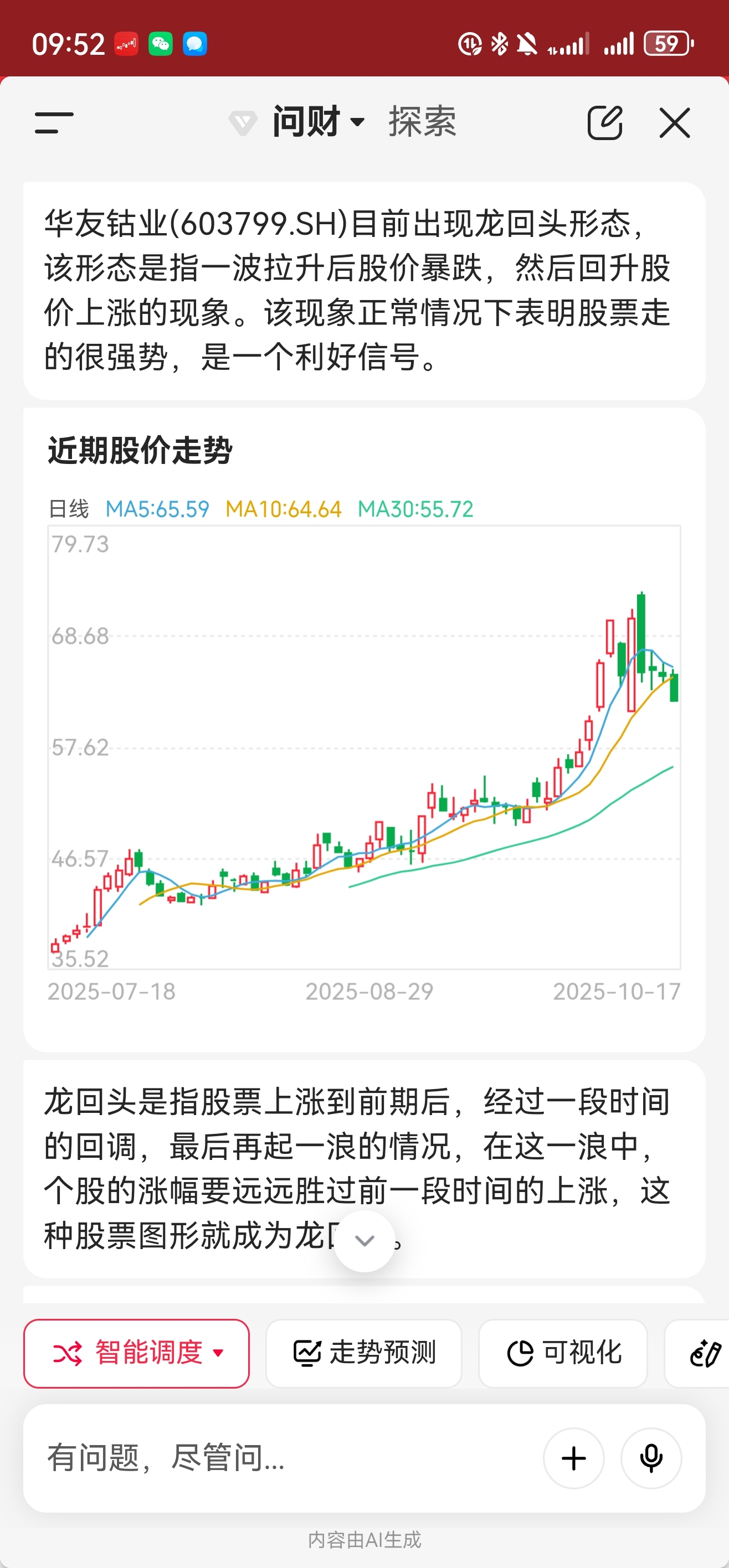729x1568 pixels.
Task: Open the 智能调度 mode selector
Action: 136,1353
